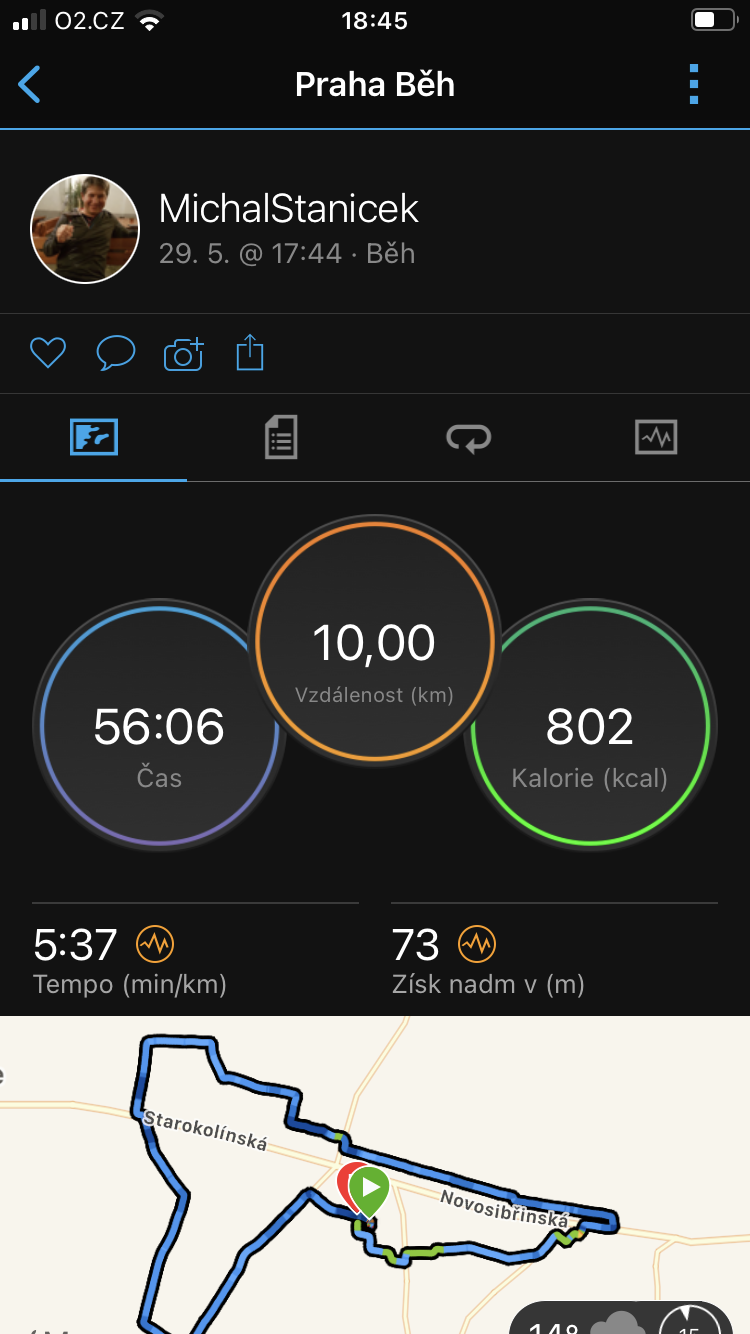Switch to the charts tab
Viewport: 750px width, 1334px height.
656,437
